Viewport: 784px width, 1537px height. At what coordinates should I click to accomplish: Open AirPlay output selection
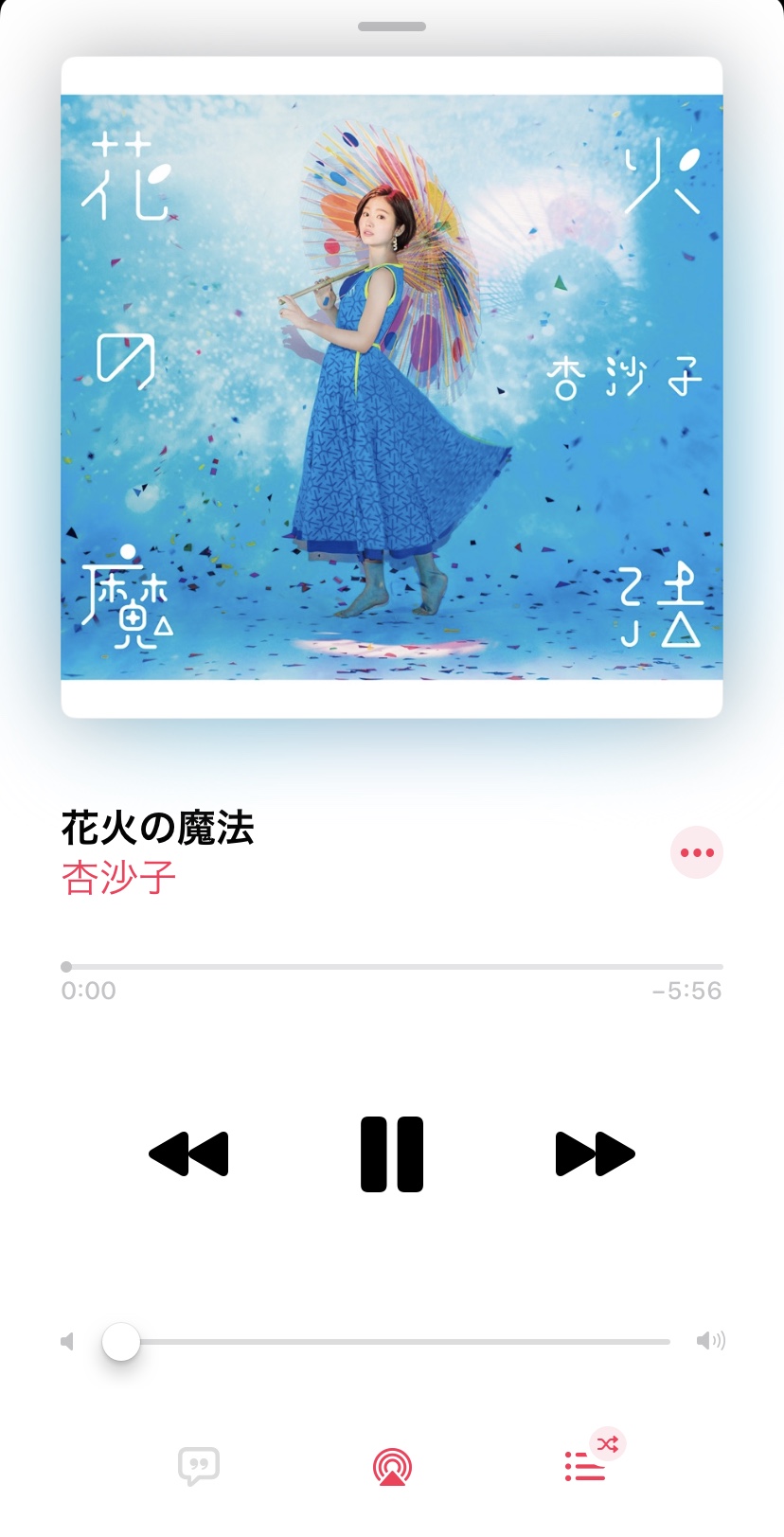pyautogui.click(x=392, y=1467)
